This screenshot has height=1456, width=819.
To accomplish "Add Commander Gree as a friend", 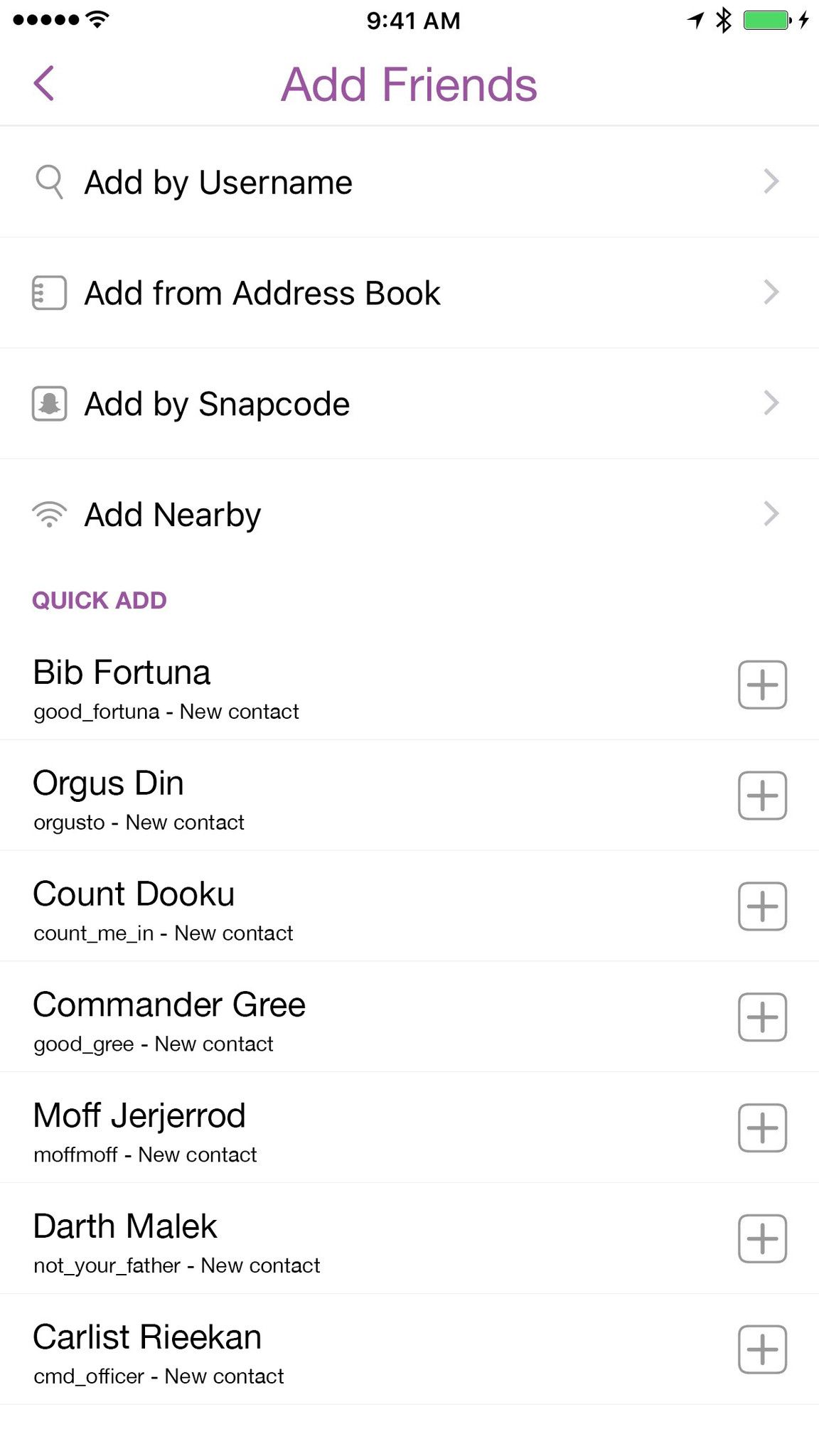I will click(761, 1017).
